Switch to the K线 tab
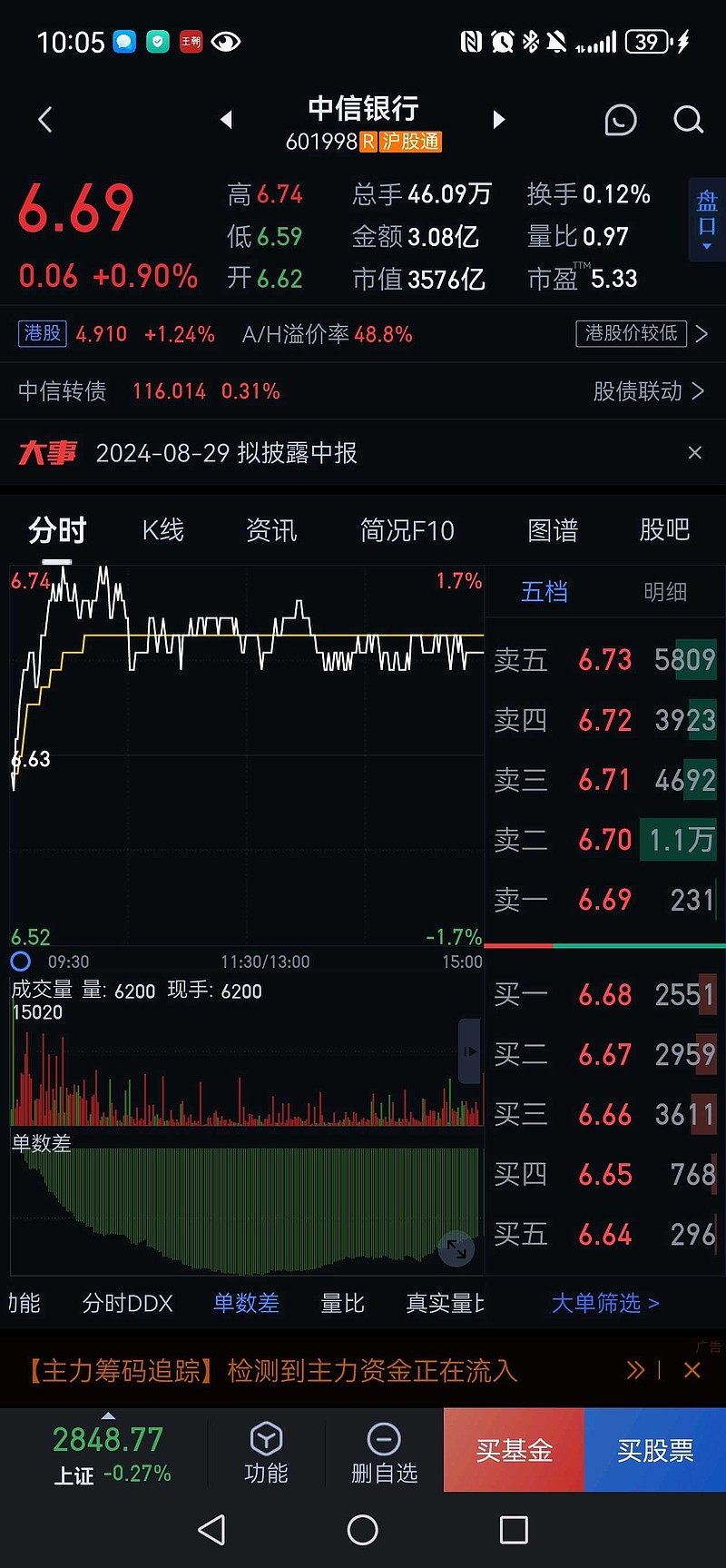 pyautogui.click(x=163, y=530)
